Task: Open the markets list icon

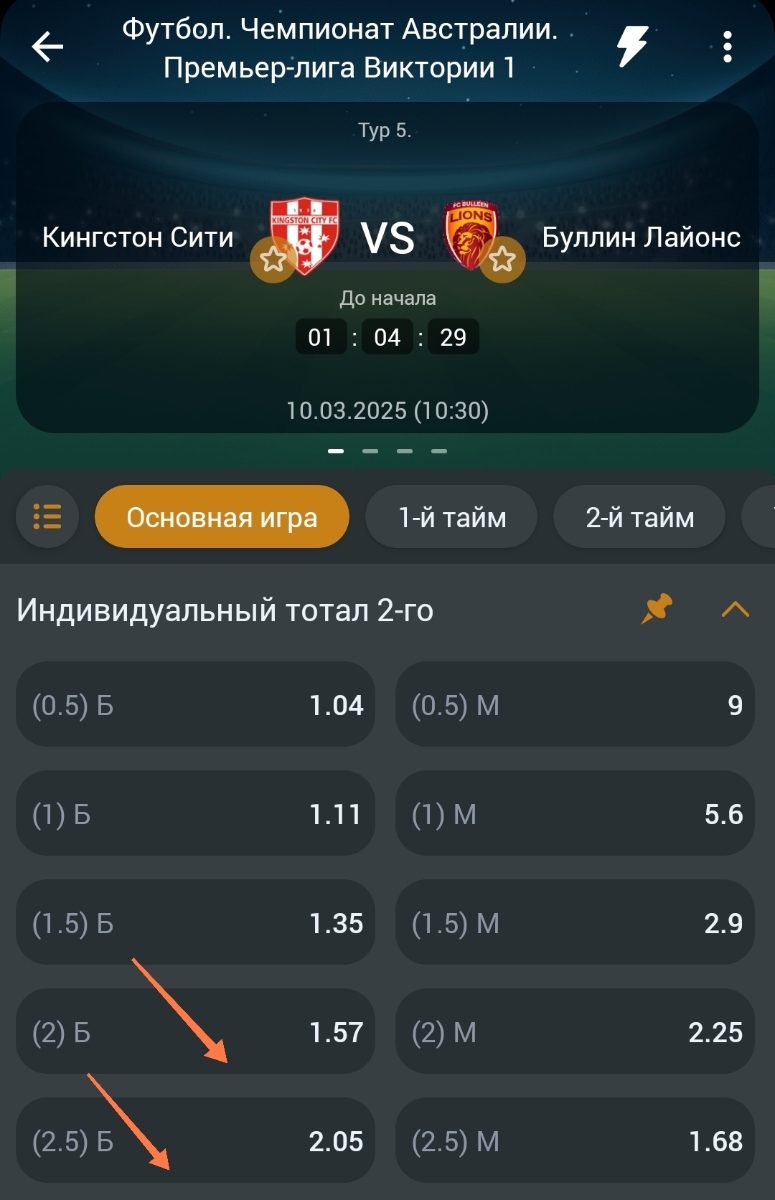Action: 47,517
